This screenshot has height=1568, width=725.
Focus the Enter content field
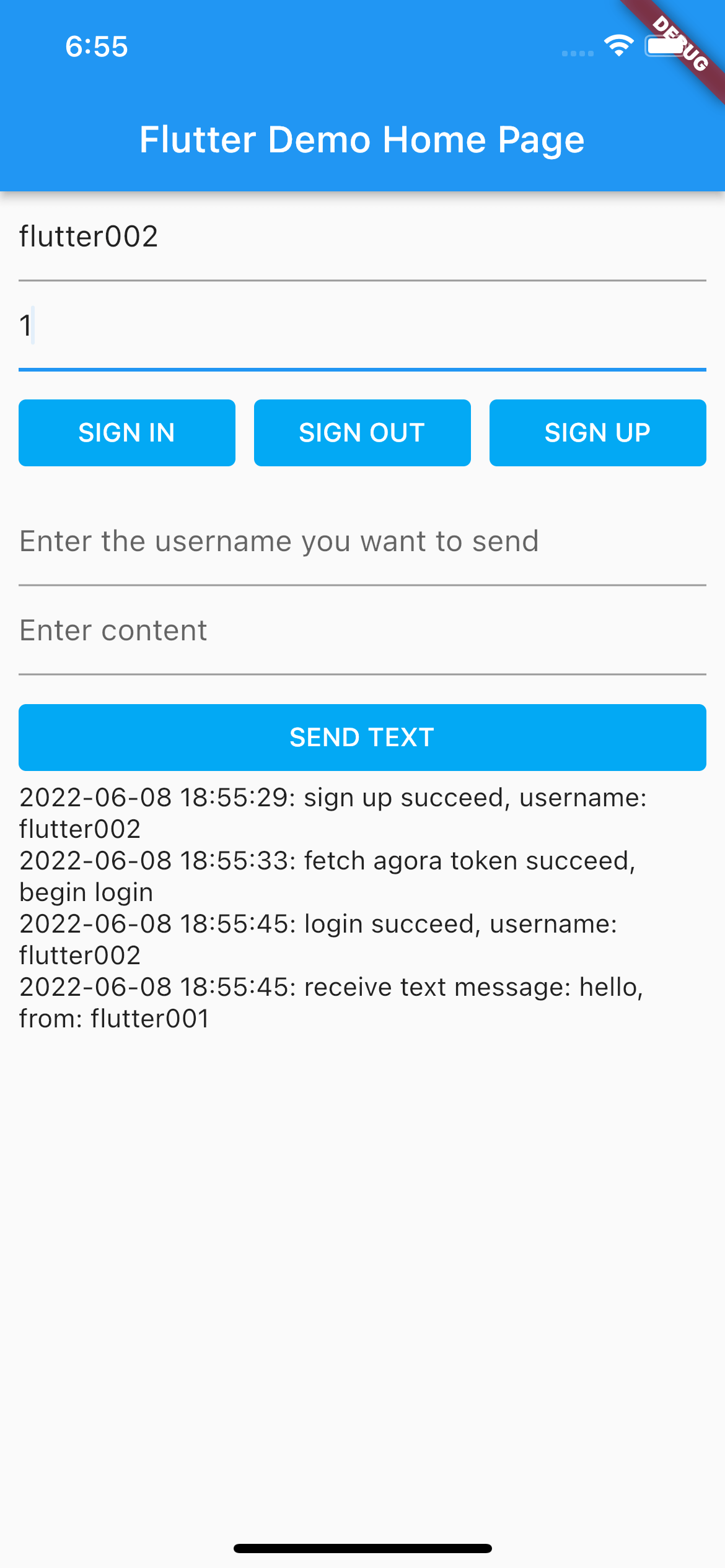click(362, 631)
